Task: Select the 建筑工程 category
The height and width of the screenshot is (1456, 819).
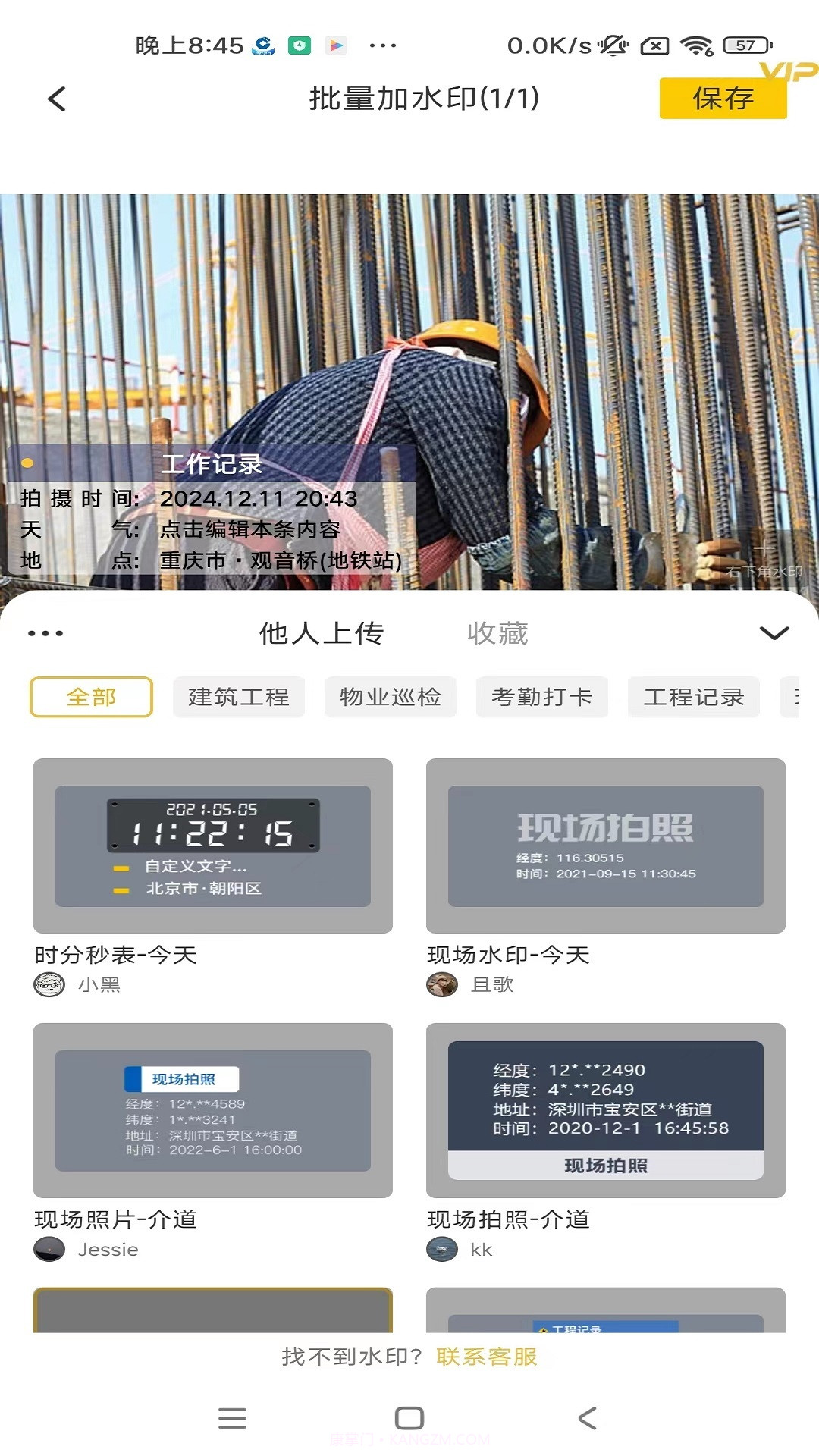Action: (239, 697)
